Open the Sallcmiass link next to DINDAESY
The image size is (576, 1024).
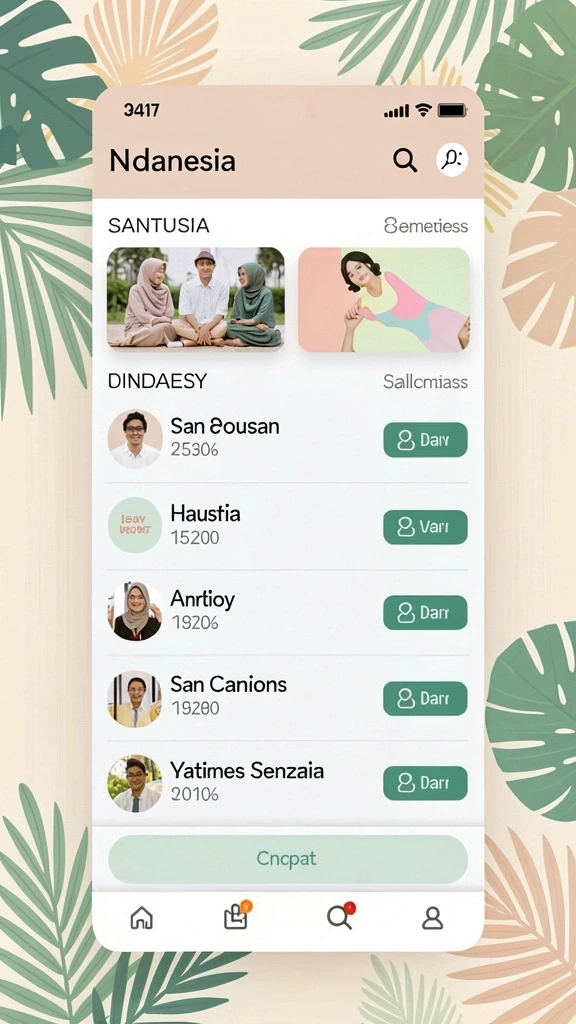tap(425, 381)
